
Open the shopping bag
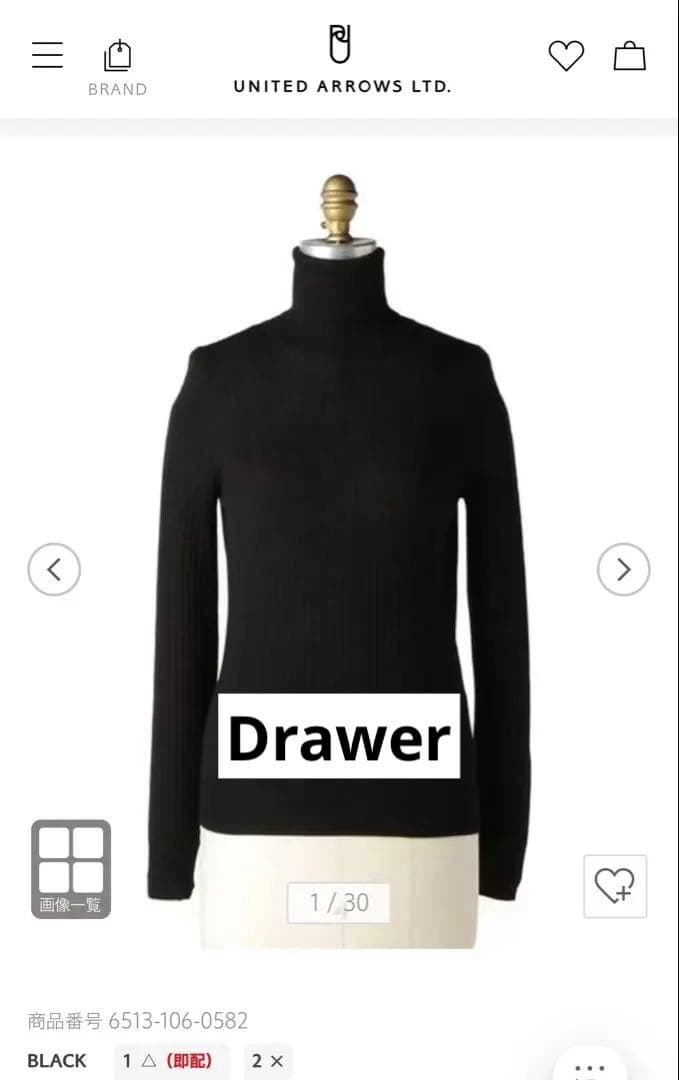pos(629,56)
